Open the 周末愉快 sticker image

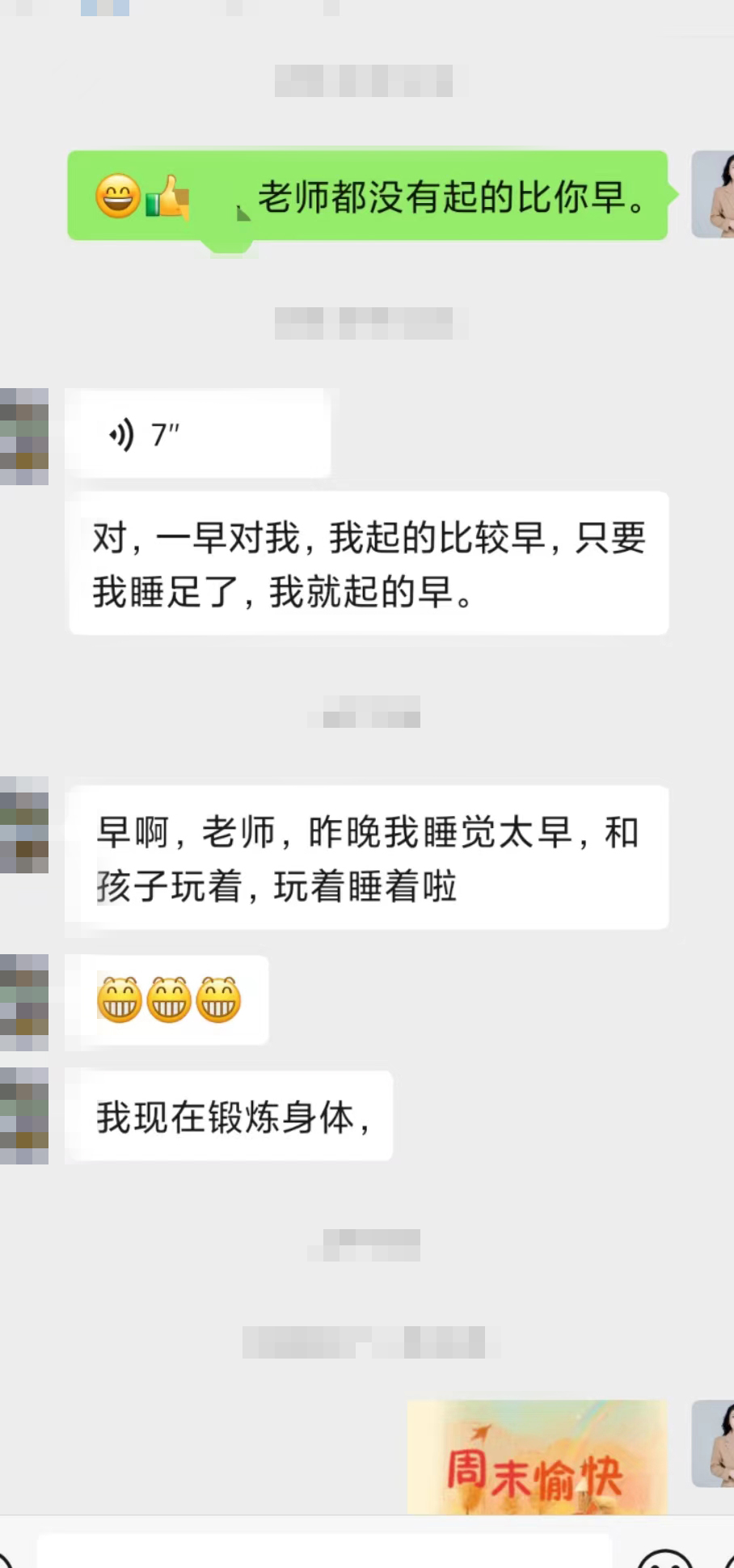(537, 1457)
